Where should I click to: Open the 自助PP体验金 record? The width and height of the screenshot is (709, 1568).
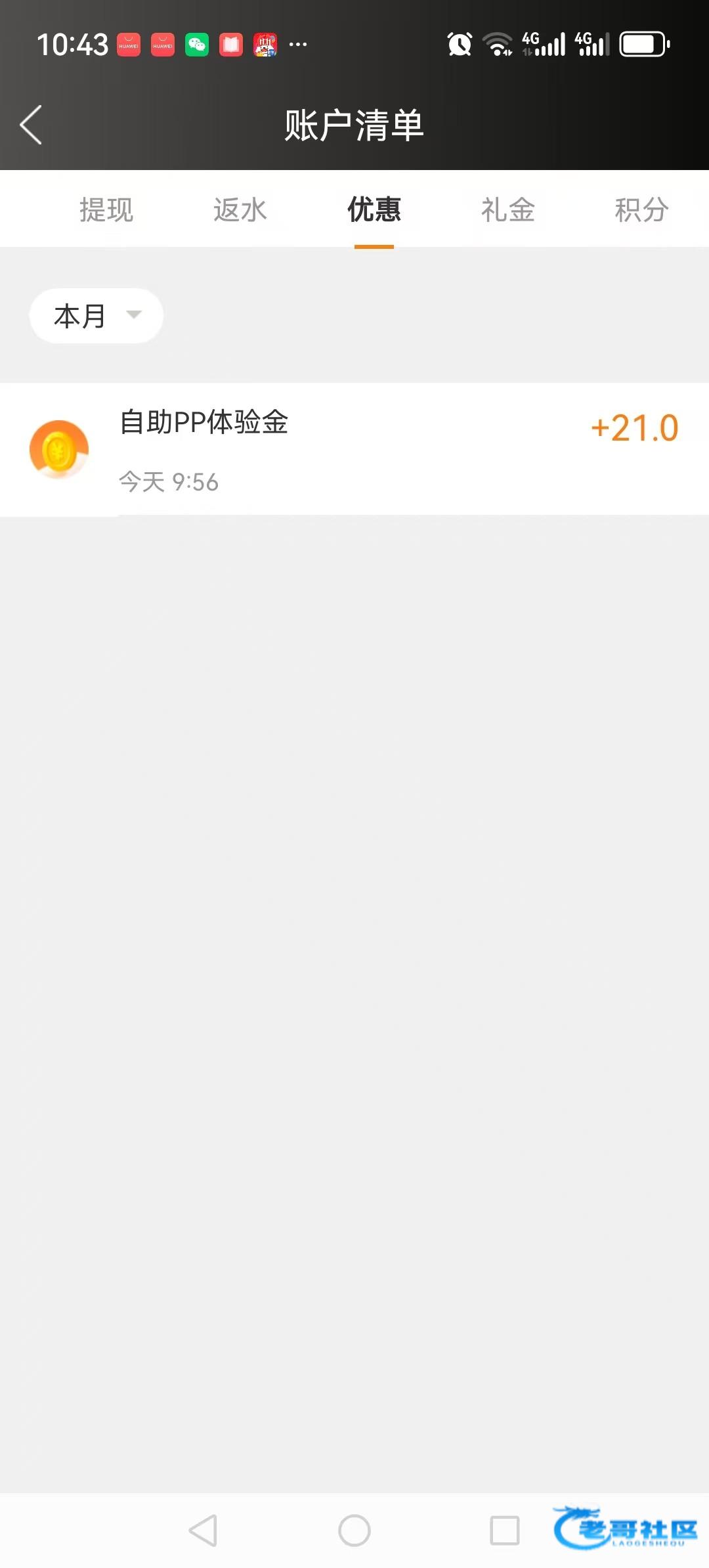[x=354, y=449]
